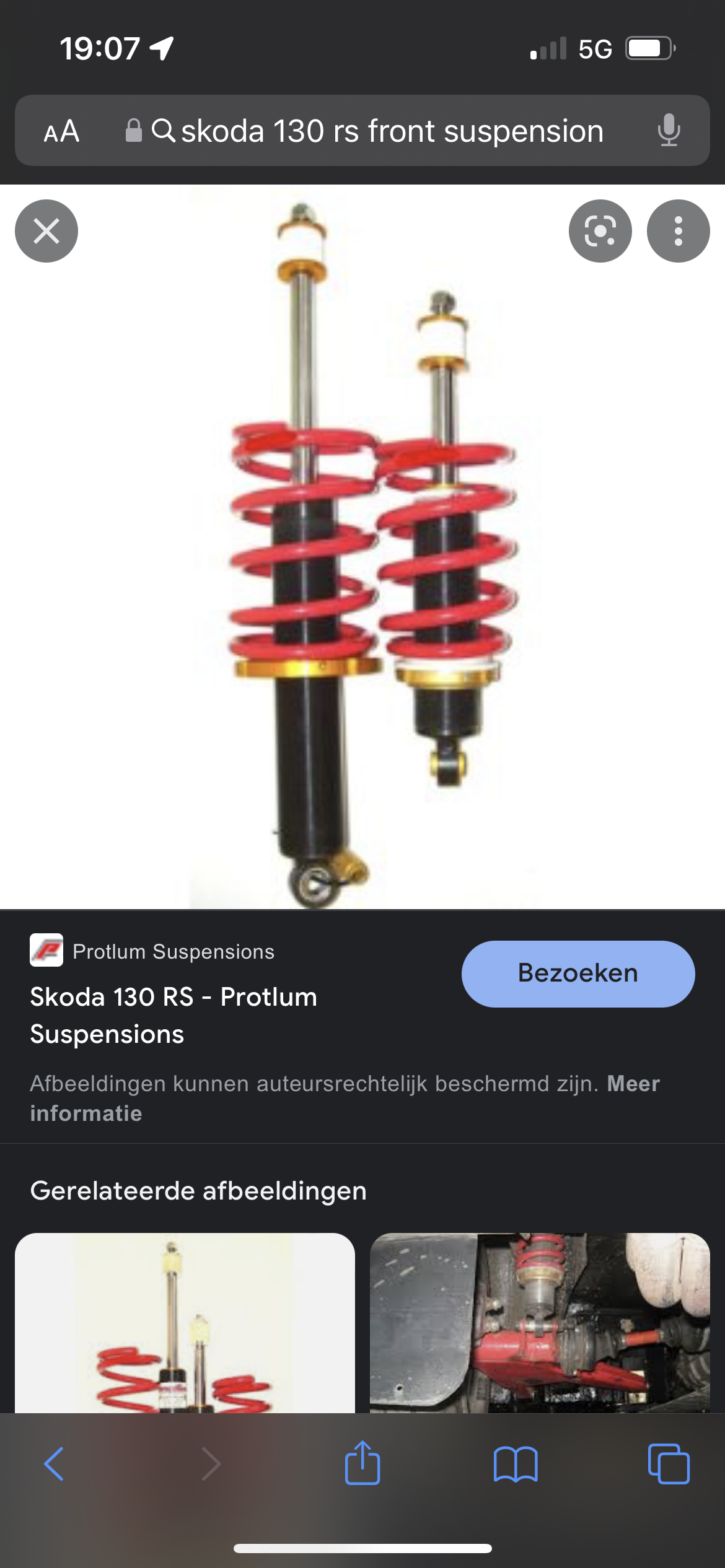Open Safari bookmarks

[x=516, y=1464]
